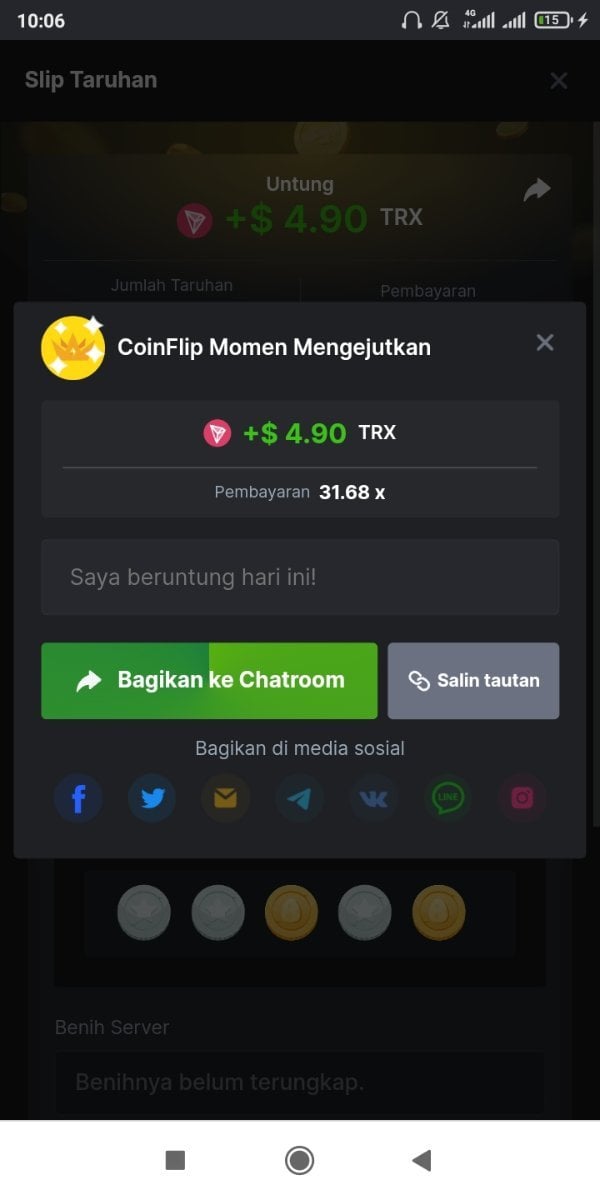
Task: Share on VK
Action: point(374,798)
